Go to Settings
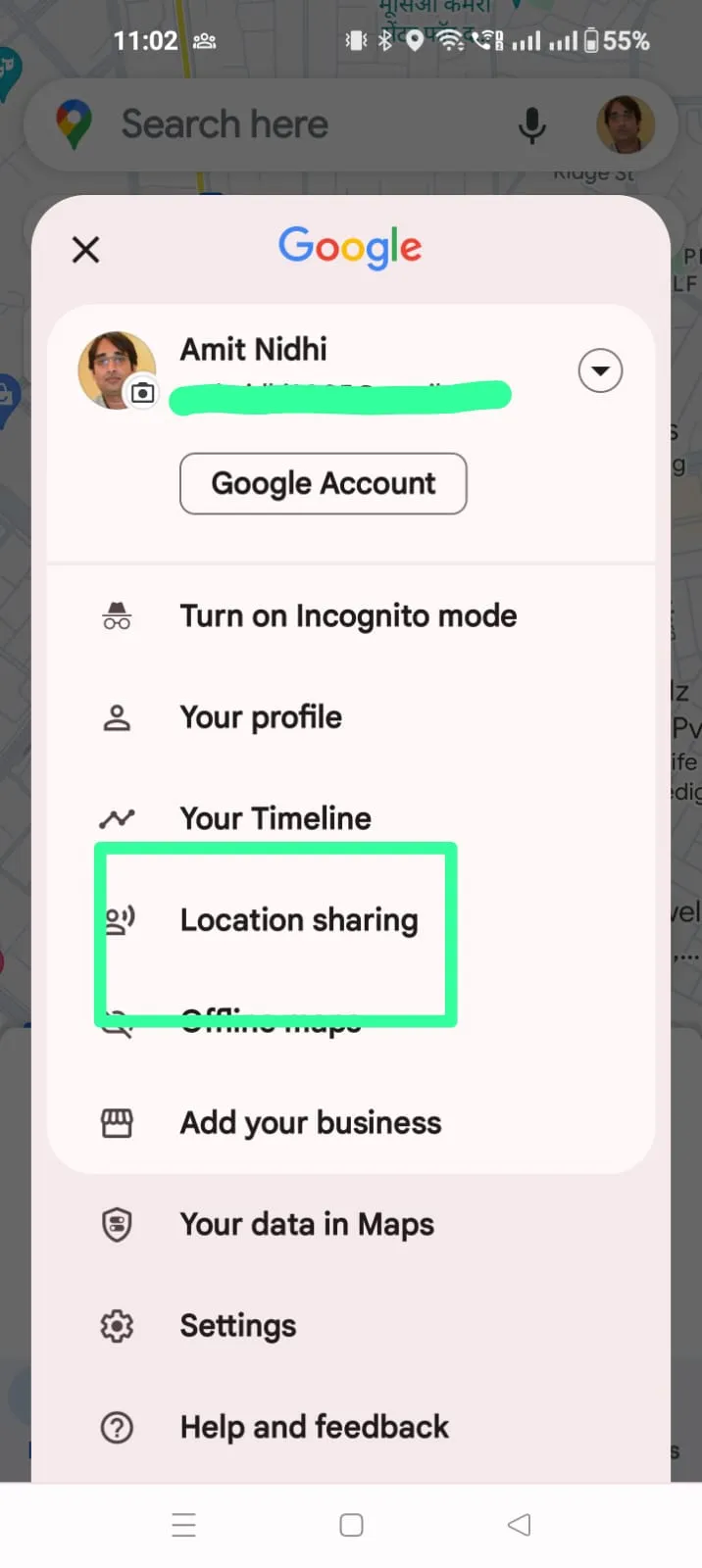This screenshot has width=702, height=1568. tap(351, 1326)
